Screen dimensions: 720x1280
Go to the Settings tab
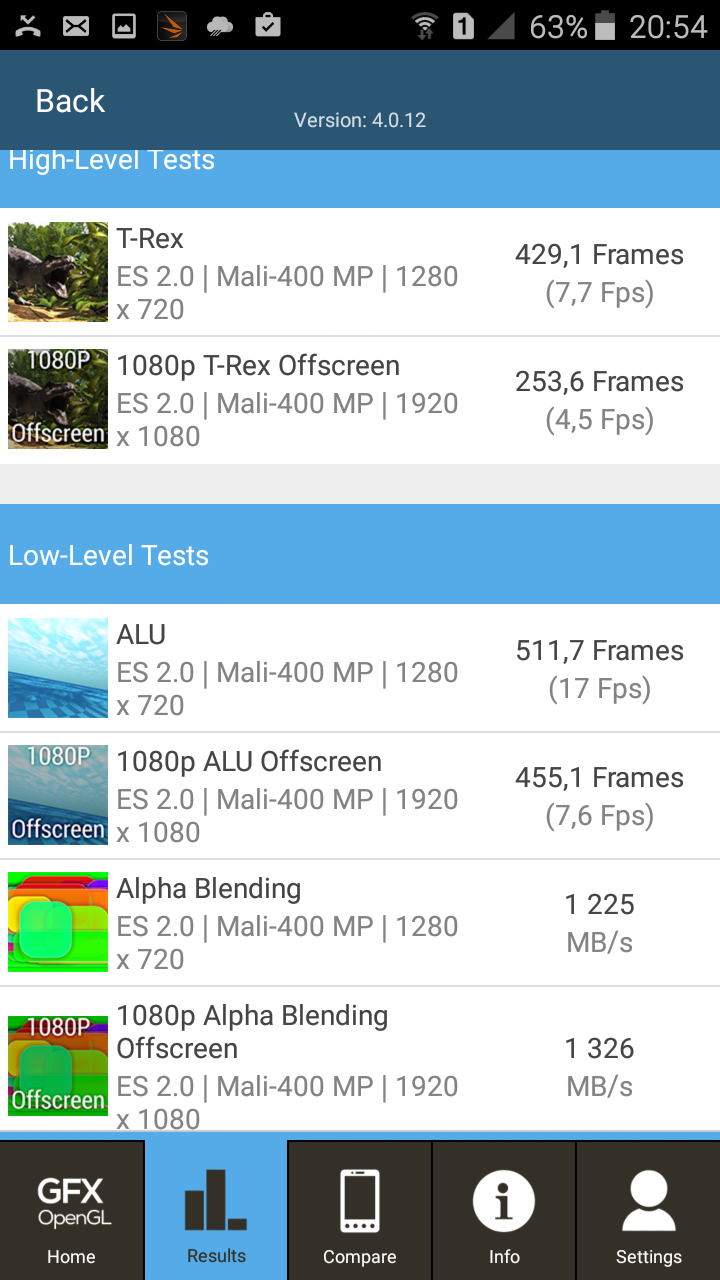pyautogui.click(x=648, y=1210)
